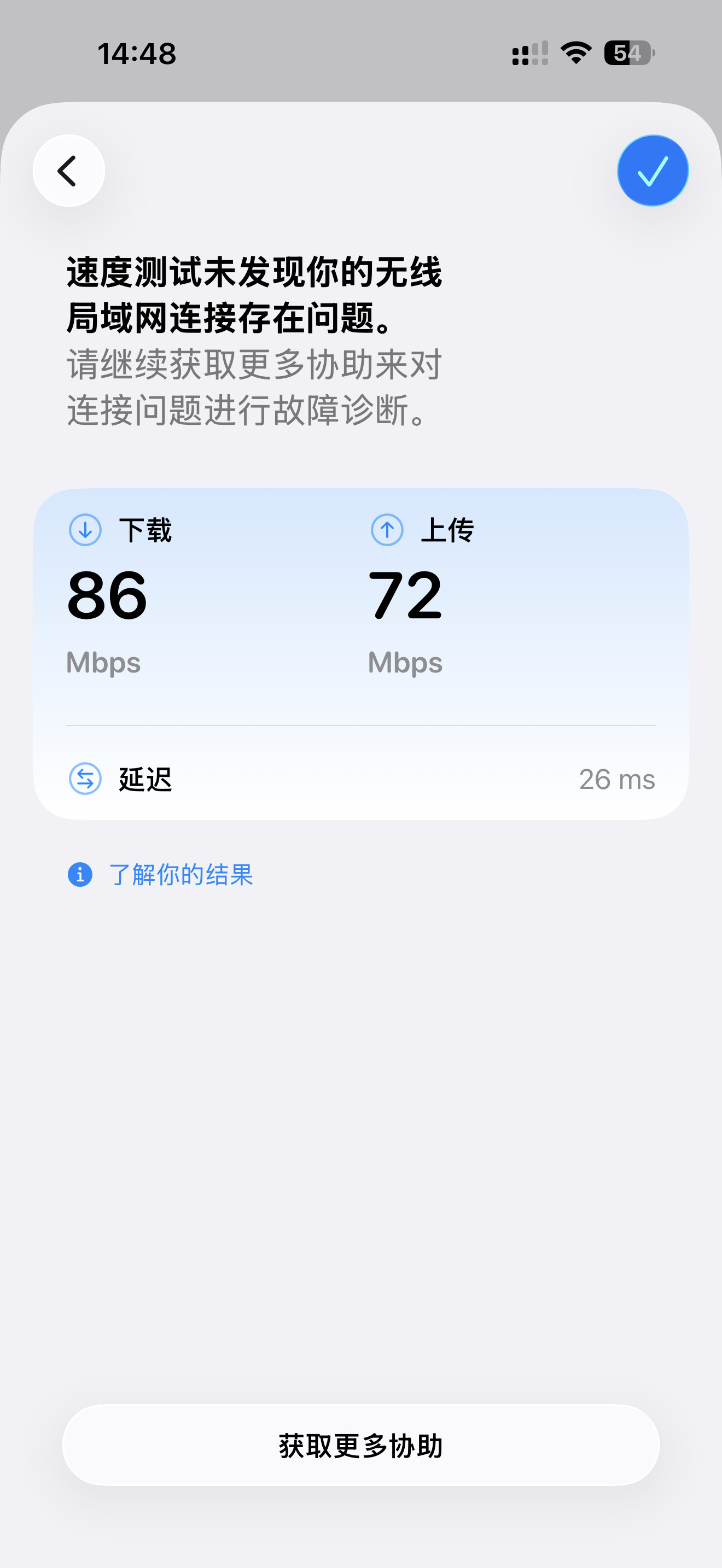
Task: Tap the 下载 label above the speed
Action: coord(146,530)
